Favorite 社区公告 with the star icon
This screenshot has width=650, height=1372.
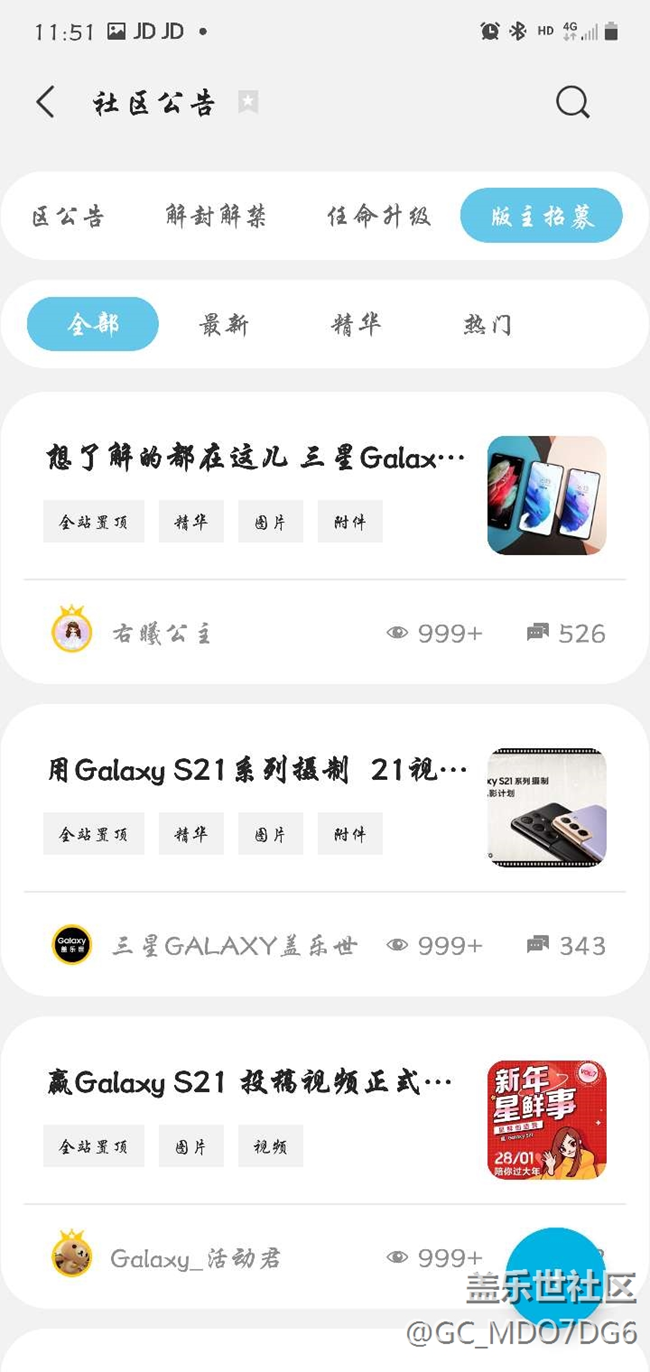click(248, 102)
